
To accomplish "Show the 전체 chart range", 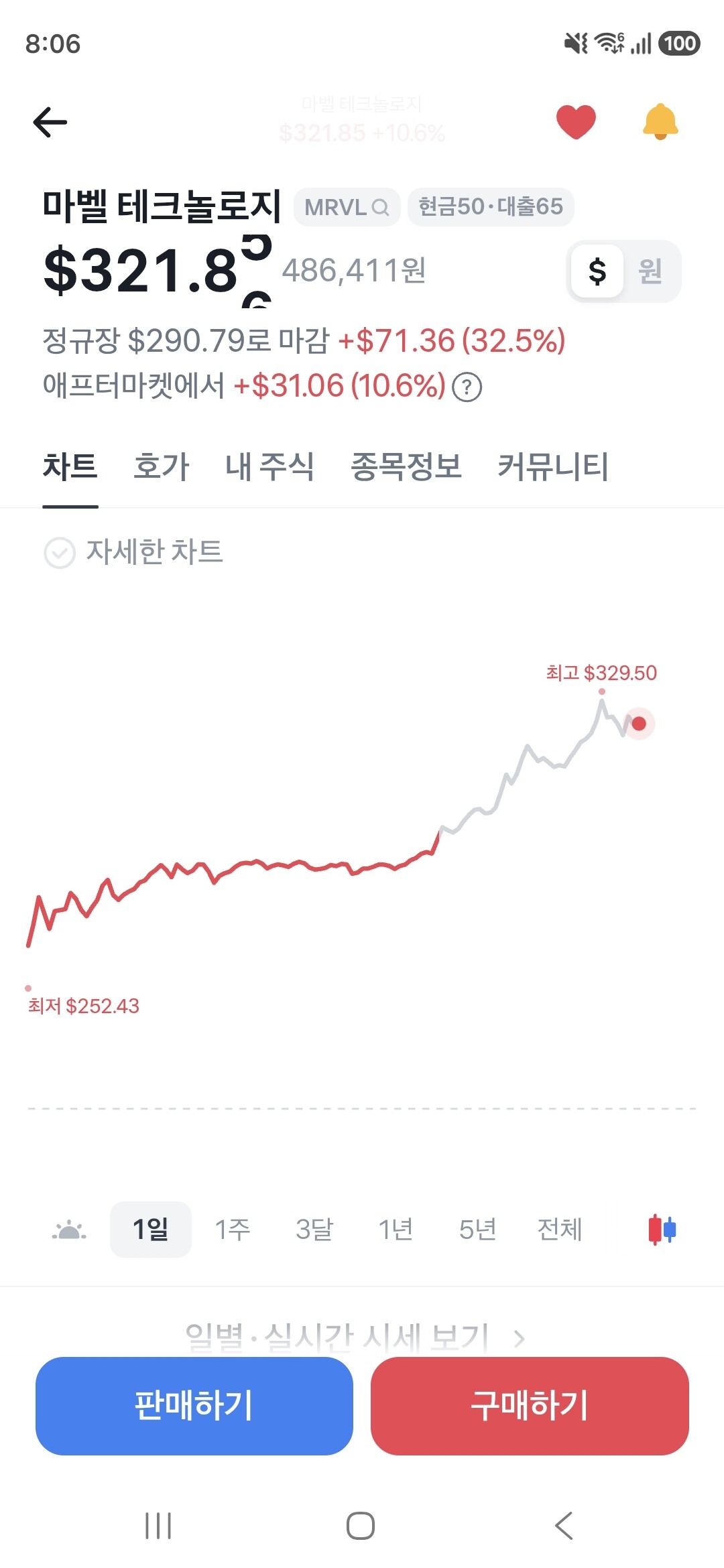I will [560, 1230].
